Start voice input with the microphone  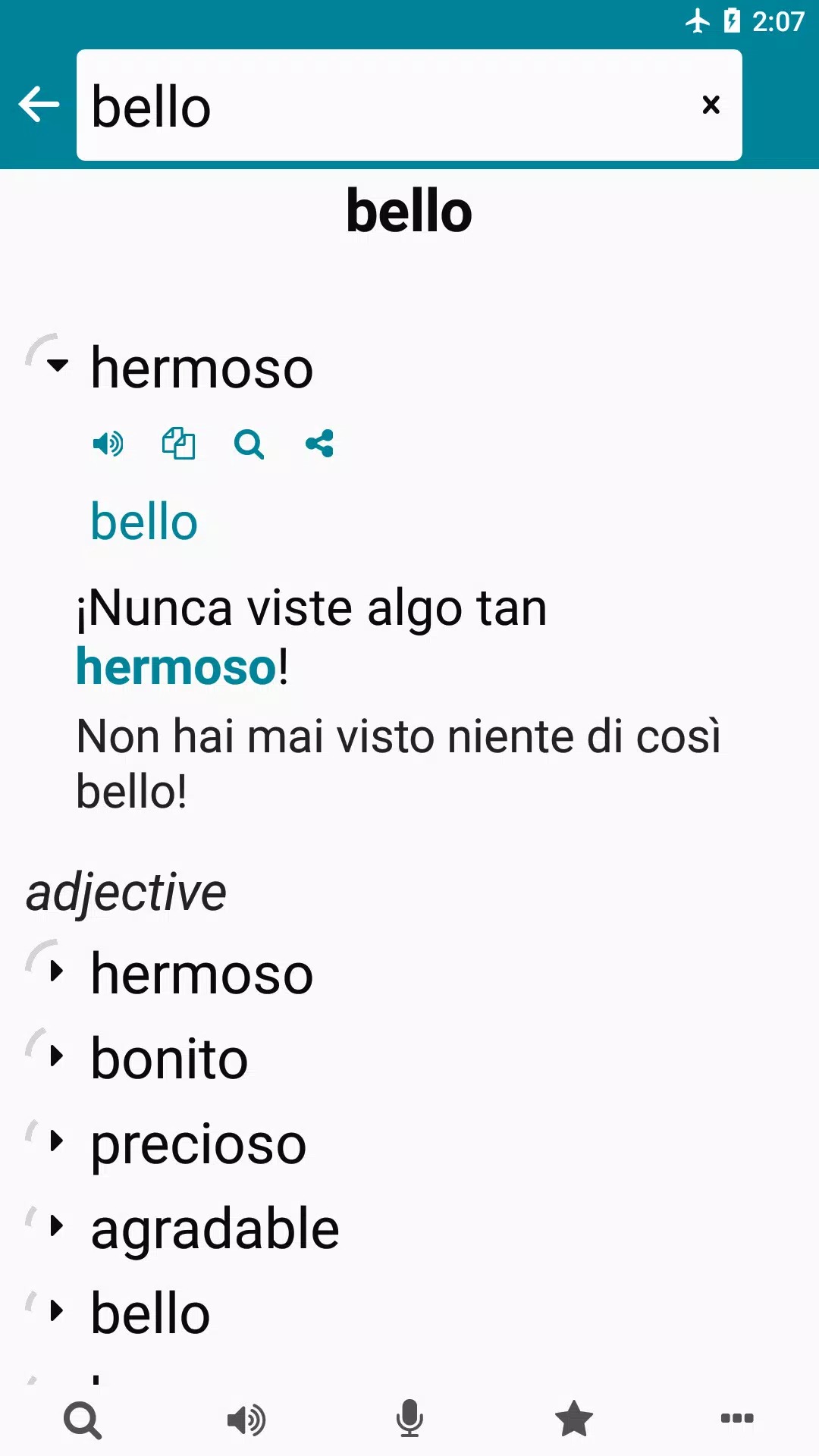[409, 1418]
